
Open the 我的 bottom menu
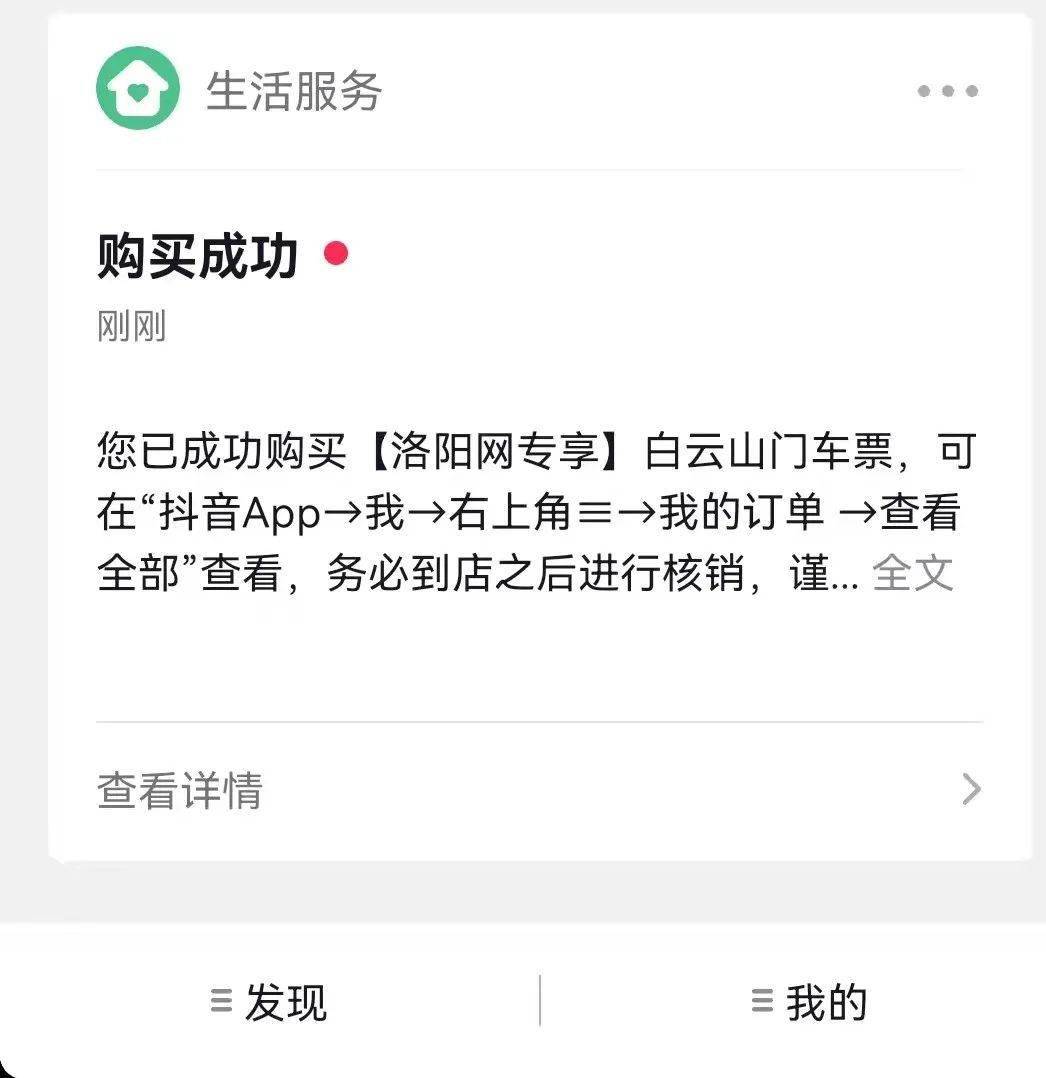(809, 1002)
